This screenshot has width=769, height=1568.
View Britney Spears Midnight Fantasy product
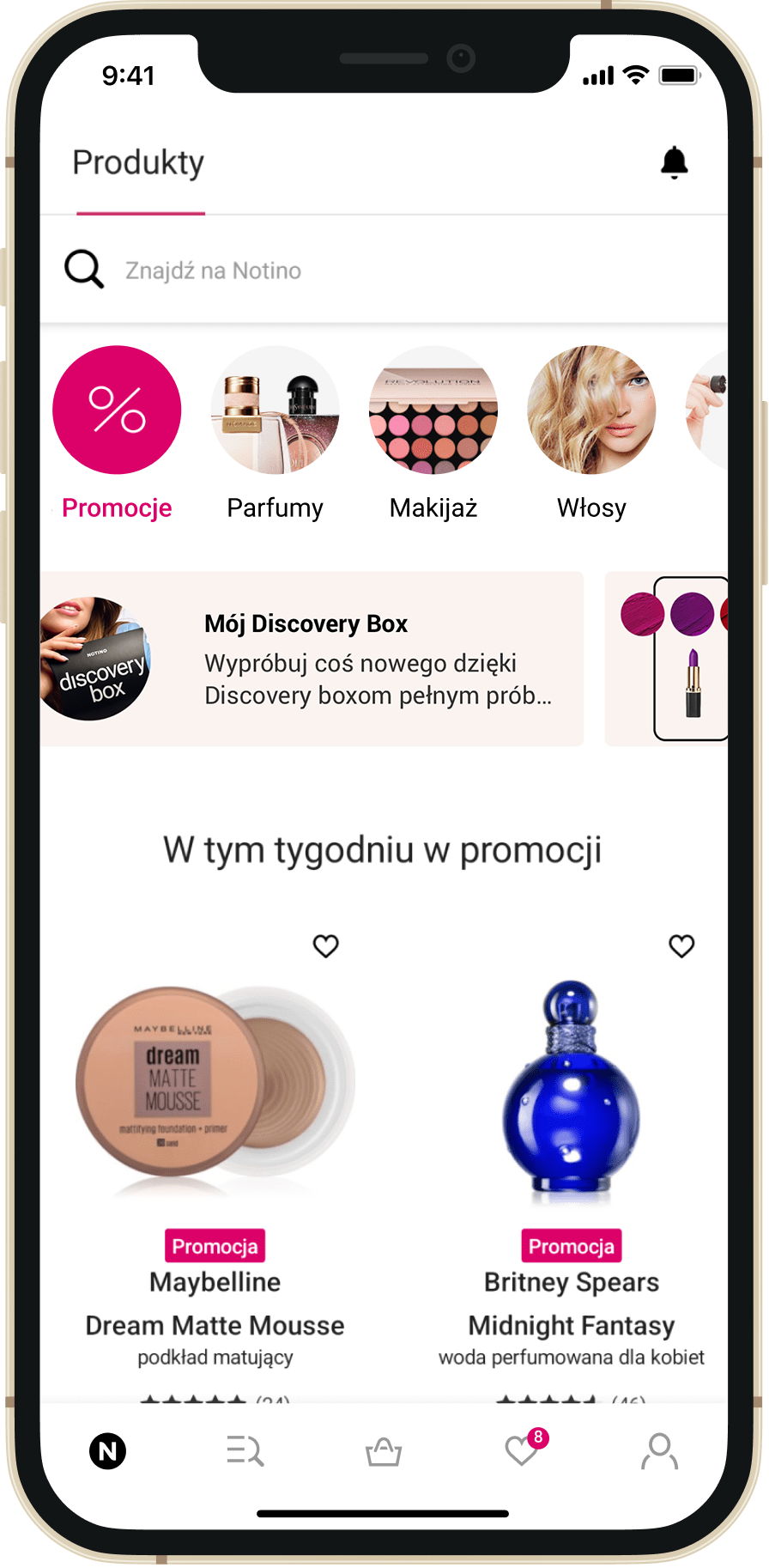pyautogui.click(x=571, y=1091)
